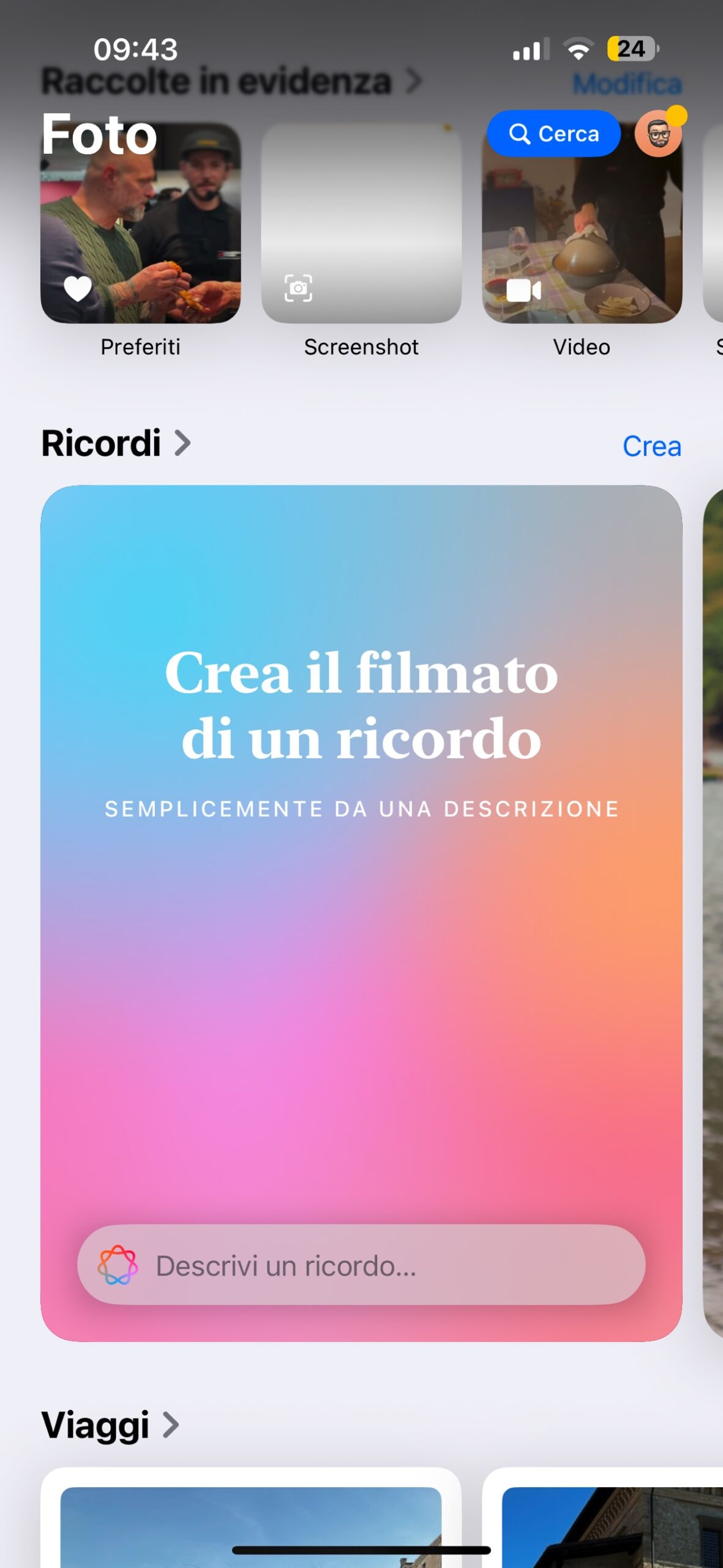The image size is (723, 1568).
Task: Tap the Descrivi un ricordo field
Action: click(361, 1265)
